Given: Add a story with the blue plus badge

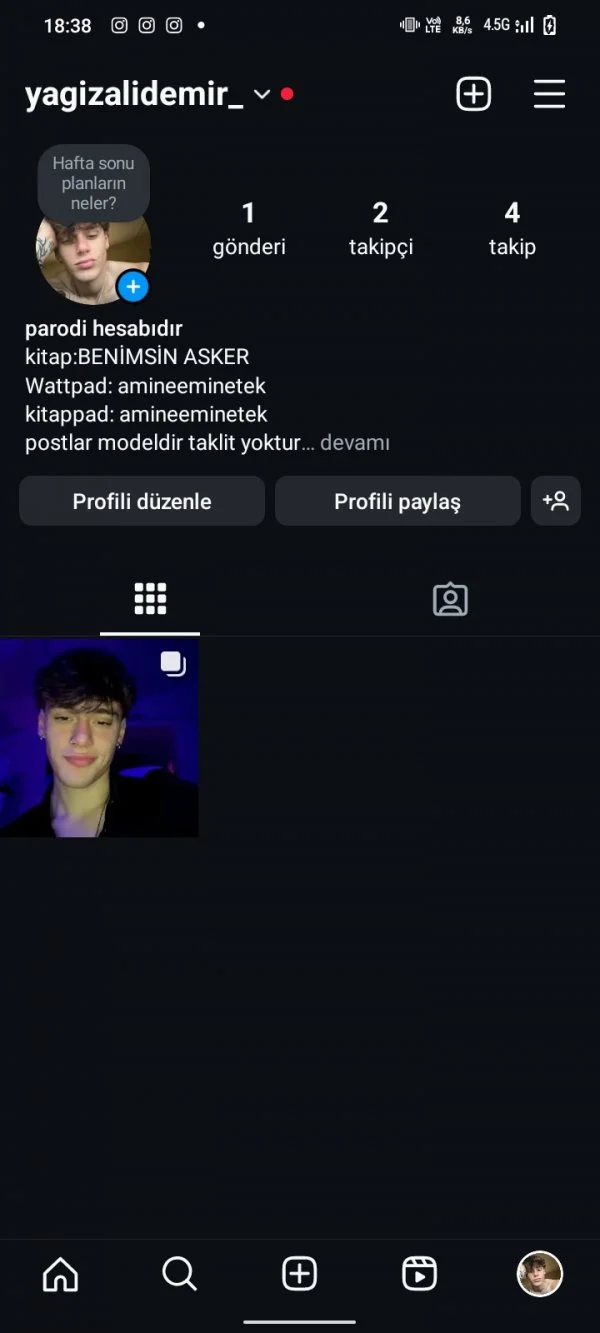Looking at the screenshot, I should pyautogui.click(x=133, y=287).
